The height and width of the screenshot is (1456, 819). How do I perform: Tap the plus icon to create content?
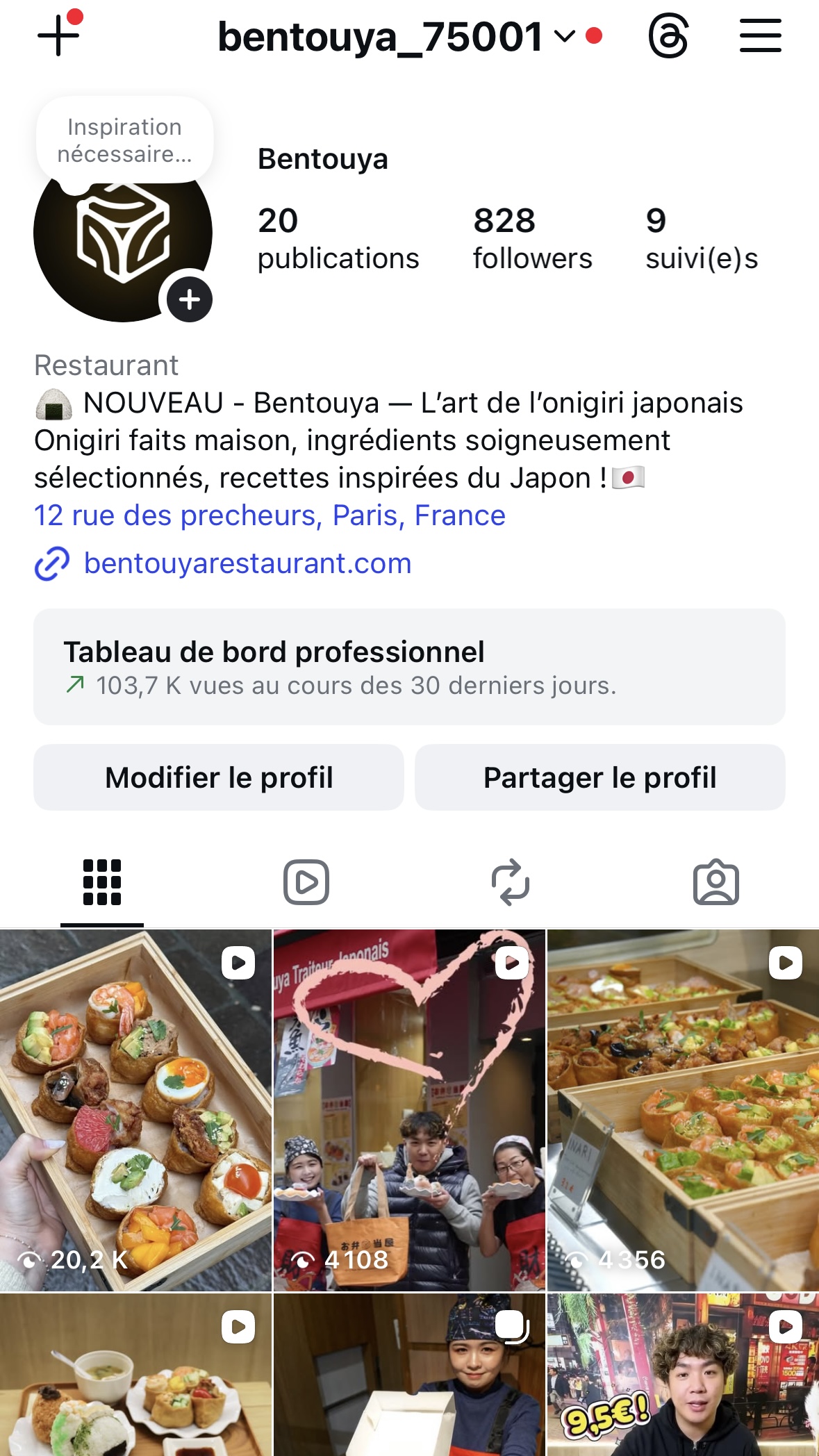pyautogui.click(x=58, y=35)
